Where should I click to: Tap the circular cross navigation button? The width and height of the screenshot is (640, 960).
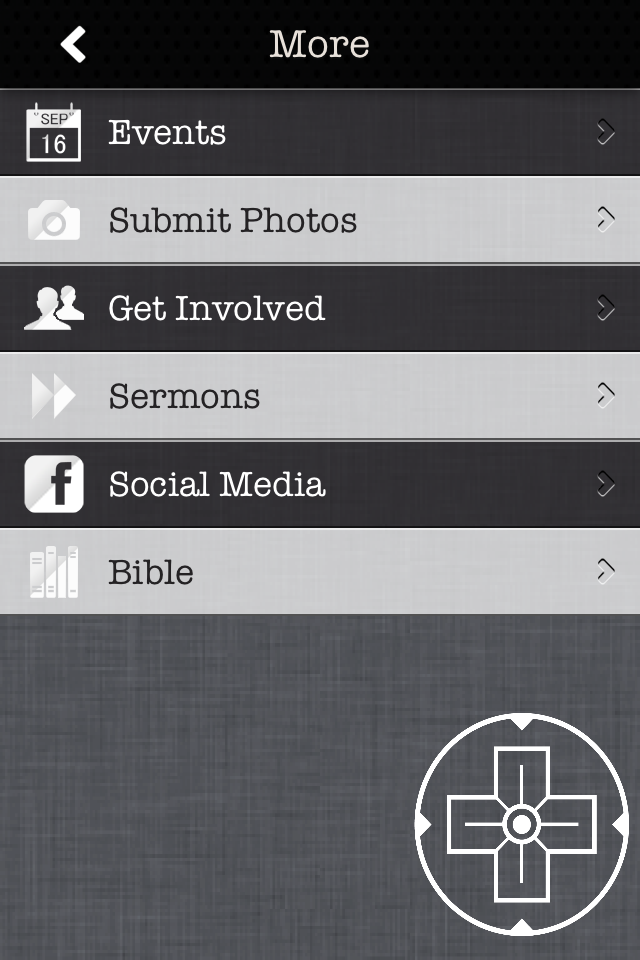[521, 825]
